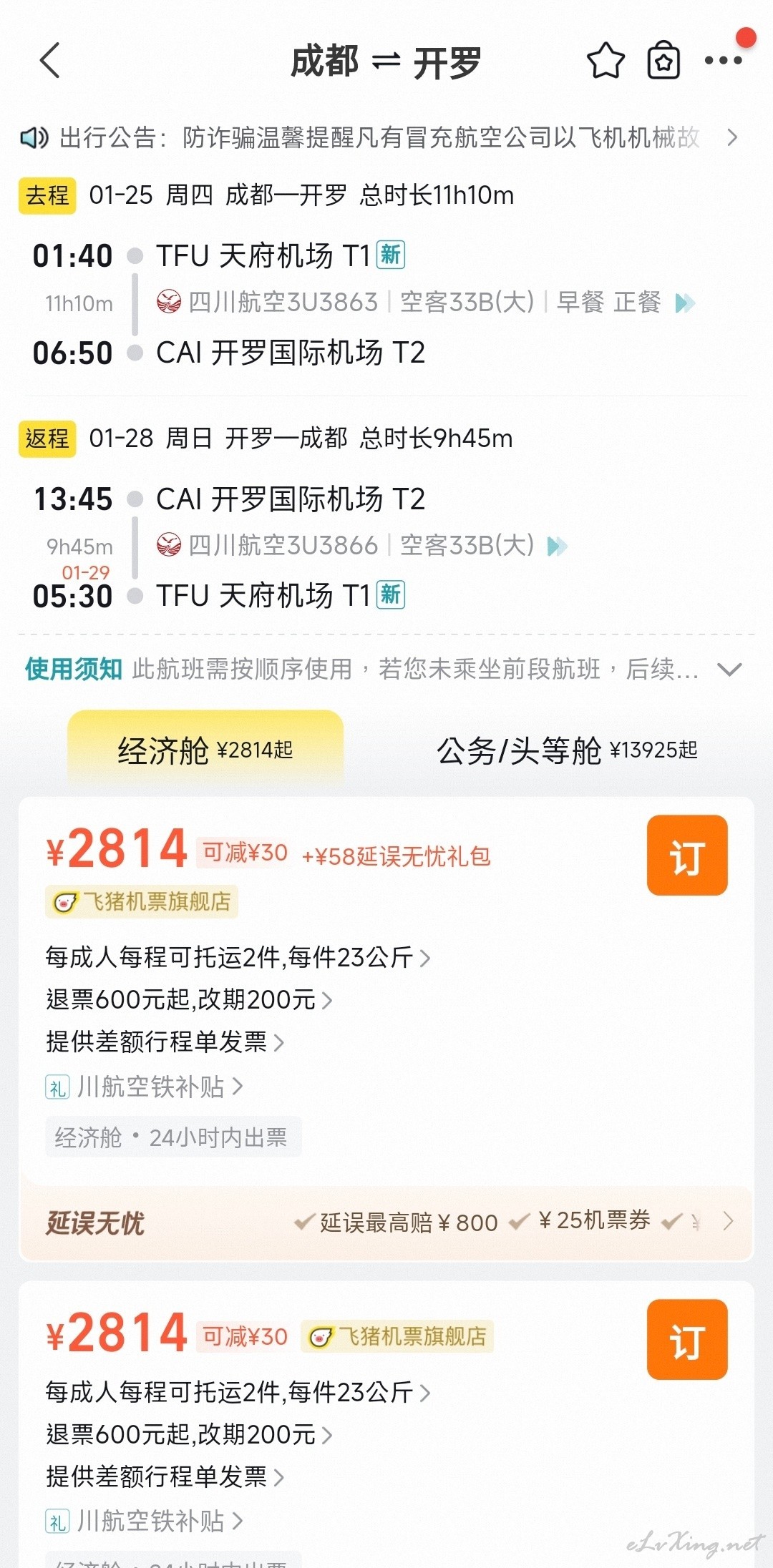Open the bag icon in the header

pos(663,60)
